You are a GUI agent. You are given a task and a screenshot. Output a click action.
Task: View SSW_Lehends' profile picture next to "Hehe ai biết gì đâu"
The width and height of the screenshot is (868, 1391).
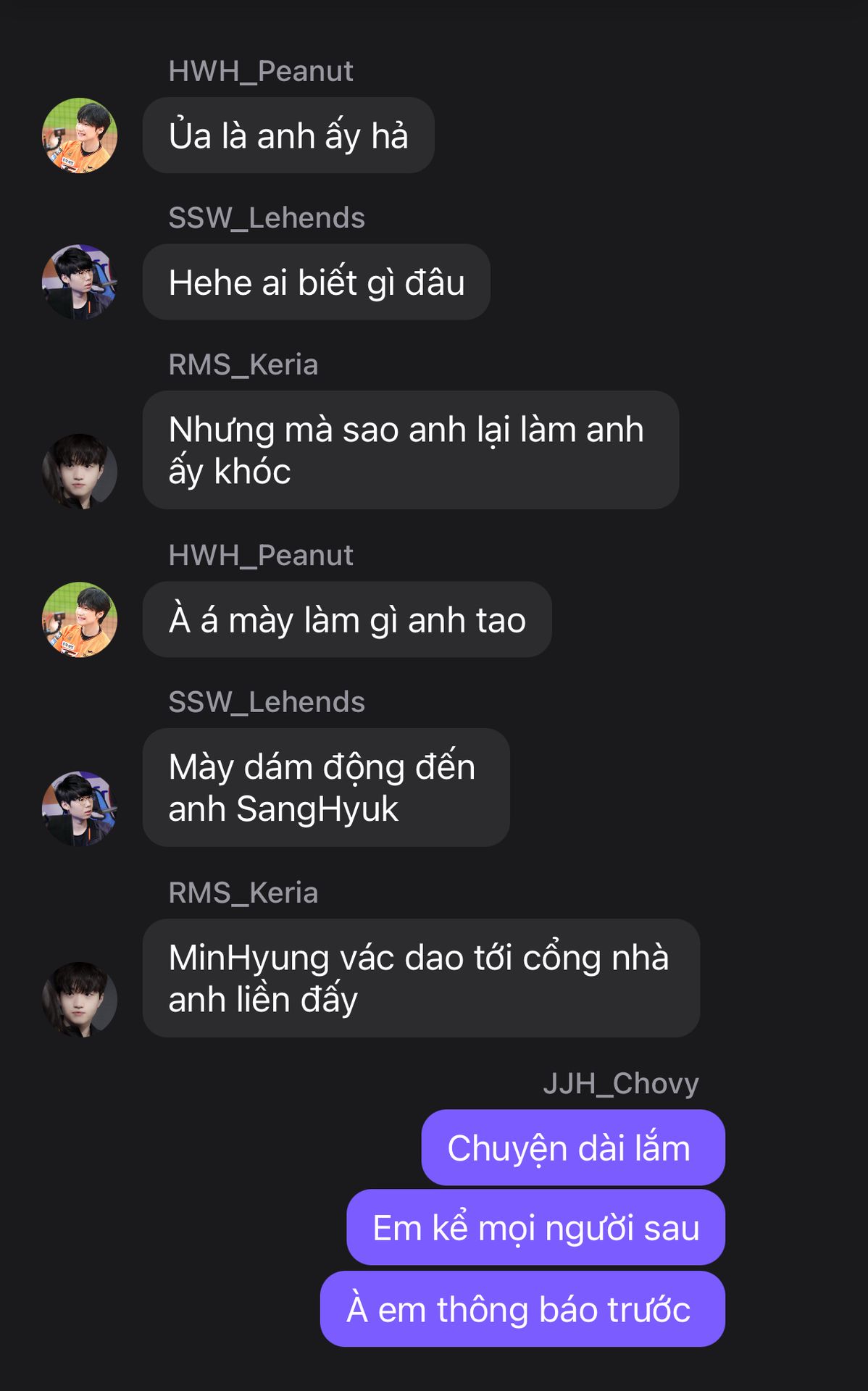point(80,282)
